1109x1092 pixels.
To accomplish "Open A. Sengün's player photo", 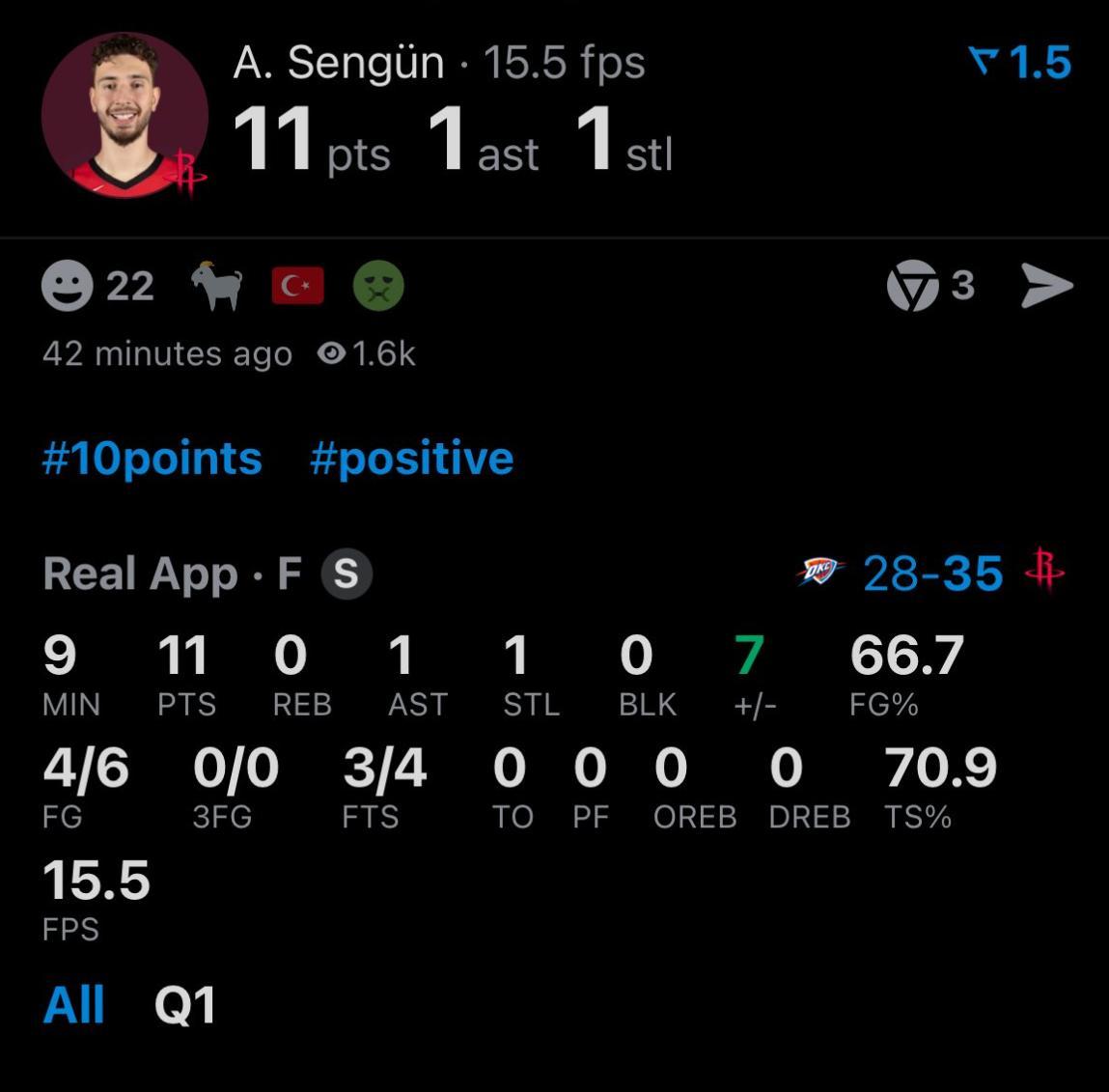I will (125, 115).
